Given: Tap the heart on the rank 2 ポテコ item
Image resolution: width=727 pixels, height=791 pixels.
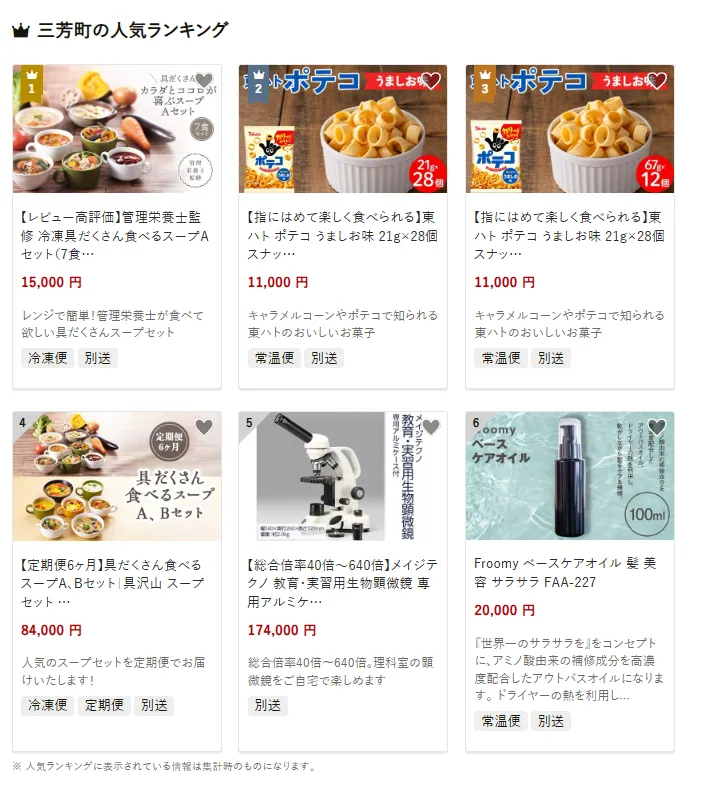Looking at the screenshot, I should coord(431,81).
